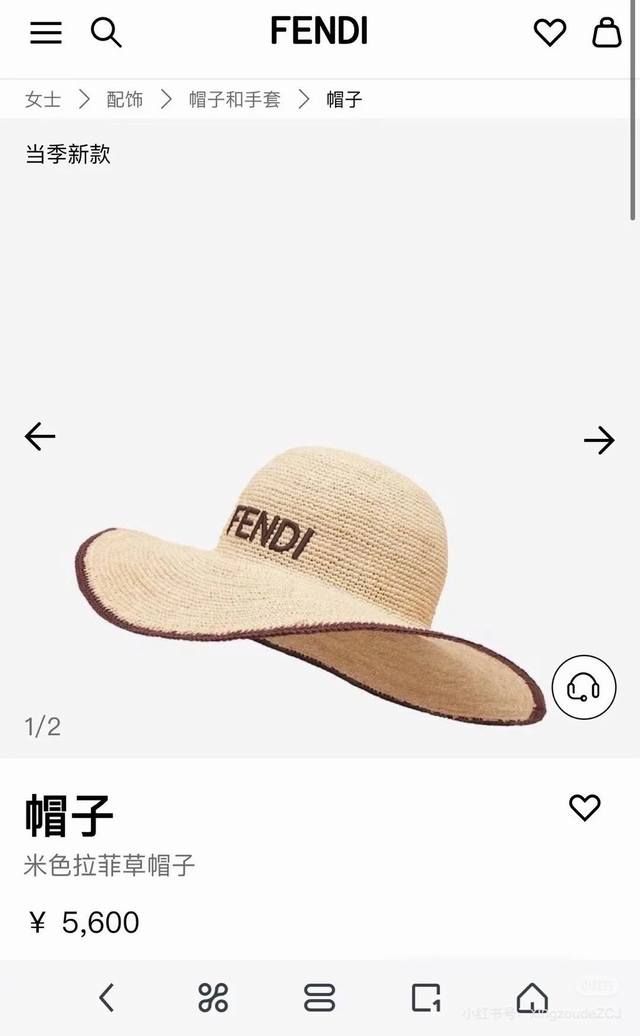Open the hamburger menu

[x=46, y=33]
